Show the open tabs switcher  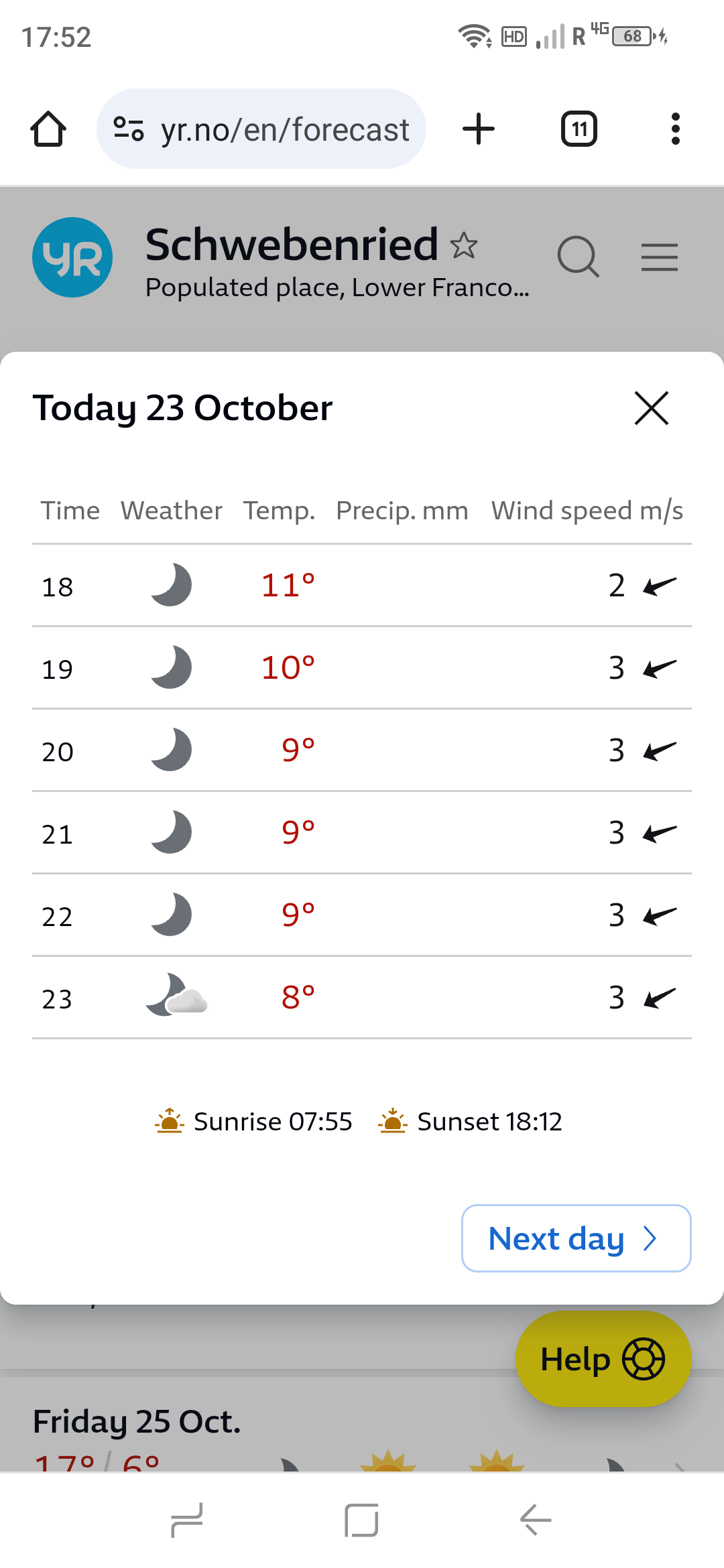579,129
